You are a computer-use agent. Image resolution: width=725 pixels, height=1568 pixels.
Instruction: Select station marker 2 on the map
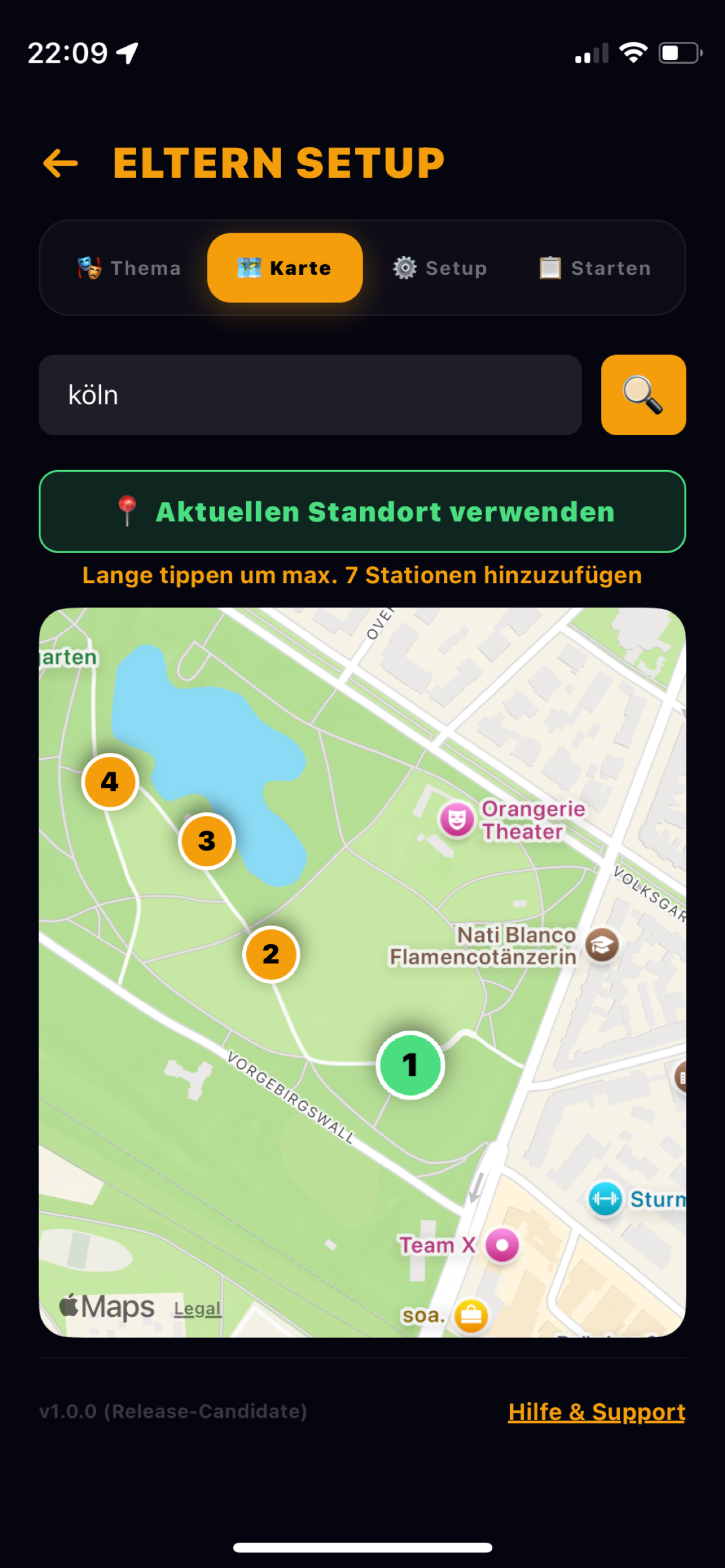coord(271,954)
